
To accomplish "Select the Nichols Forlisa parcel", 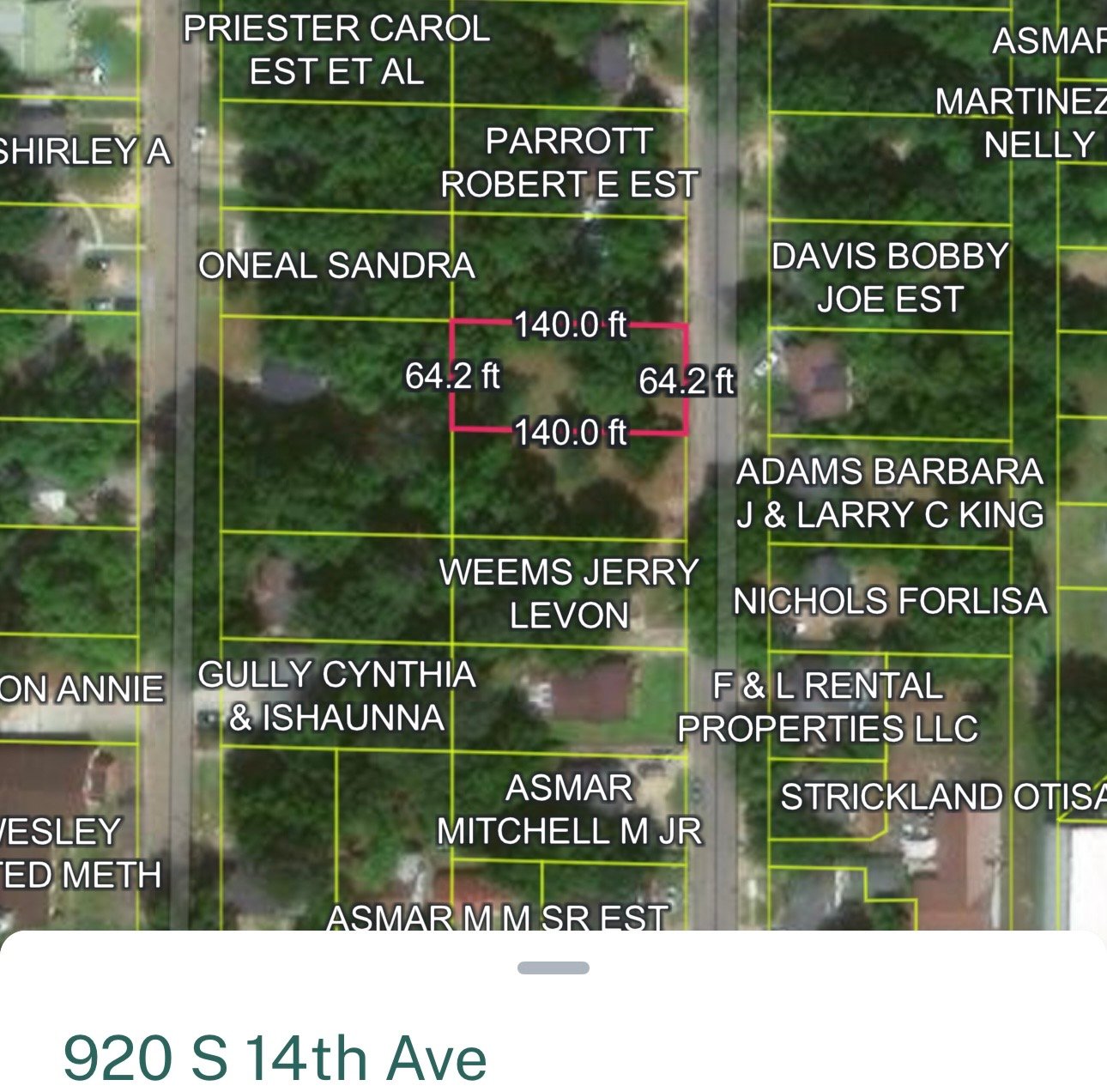I will pyautogui.click(x=890, y=602).
